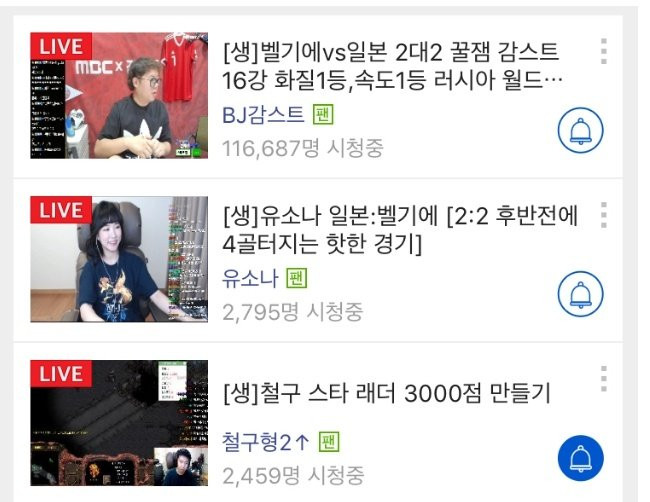Open 유소나's live stream thumbnail

119,259
